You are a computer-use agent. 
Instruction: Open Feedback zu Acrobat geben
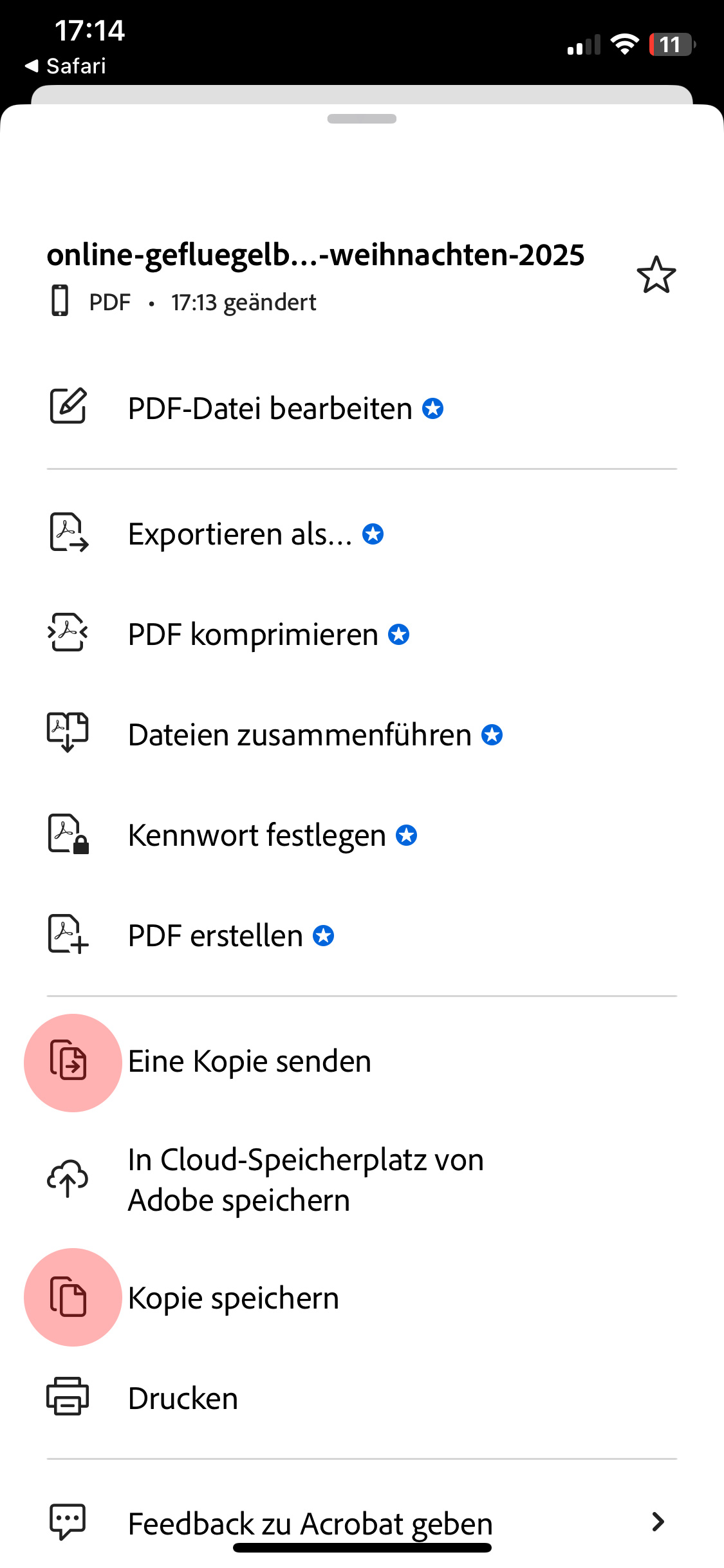pos(310,1523)
